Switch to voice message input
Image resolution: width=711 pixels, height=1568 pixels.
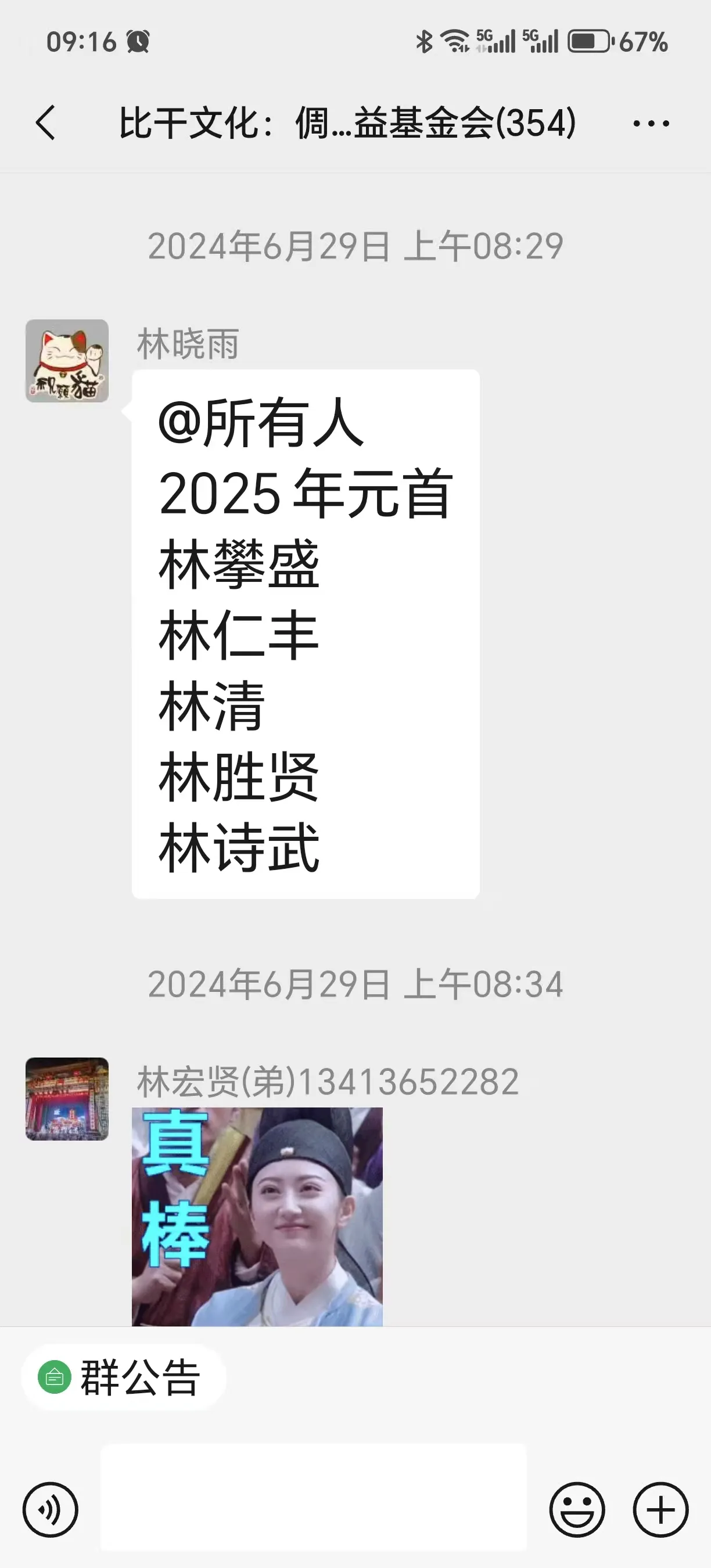pyautogui.click(x=51, y=1509)
